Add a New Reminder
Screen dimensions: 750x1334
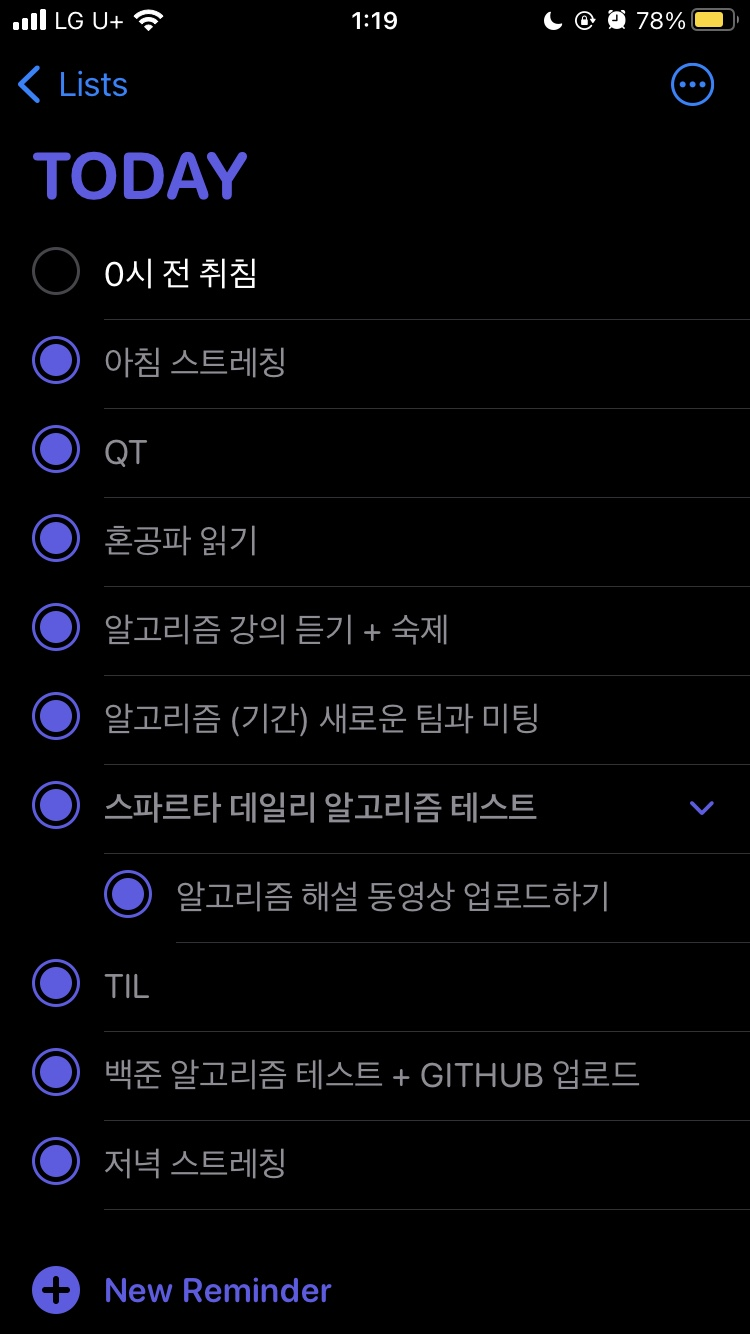[x=182, y=1290]
